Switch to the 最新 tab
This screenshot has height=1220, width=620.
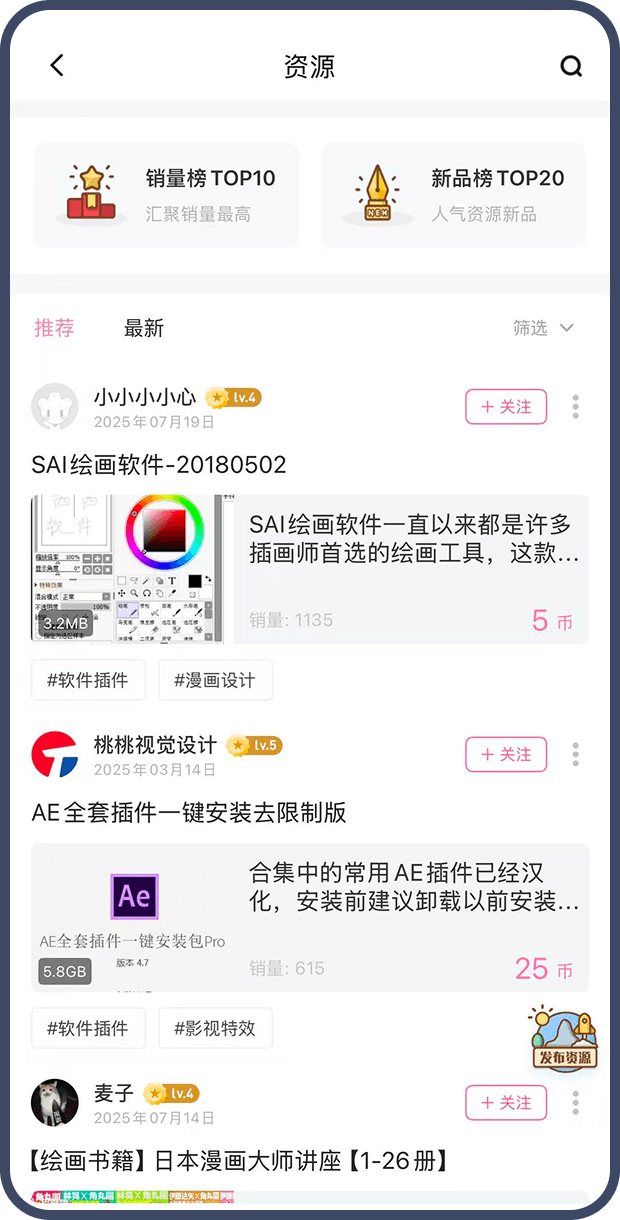(x=143, y=328)
